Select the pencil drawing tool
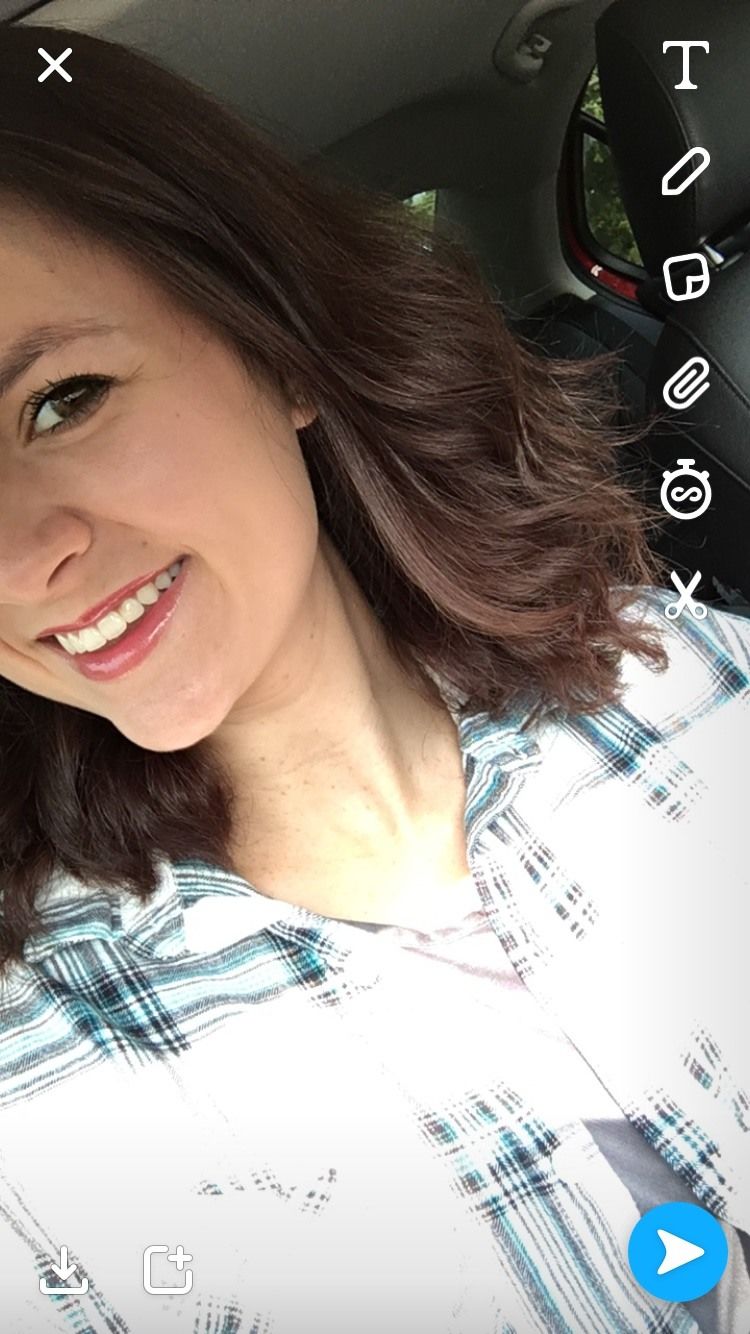 click(x=686, y=171)
